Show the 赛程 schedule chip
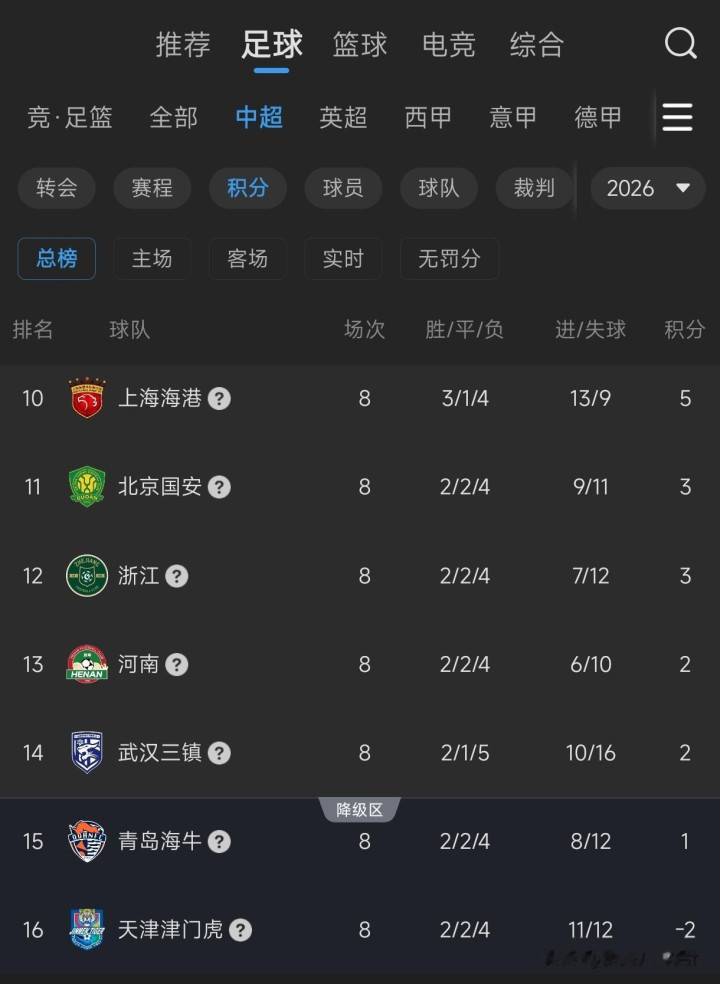Image resolution: width=720 pixels, height=984 pixels. coord(152,188)
